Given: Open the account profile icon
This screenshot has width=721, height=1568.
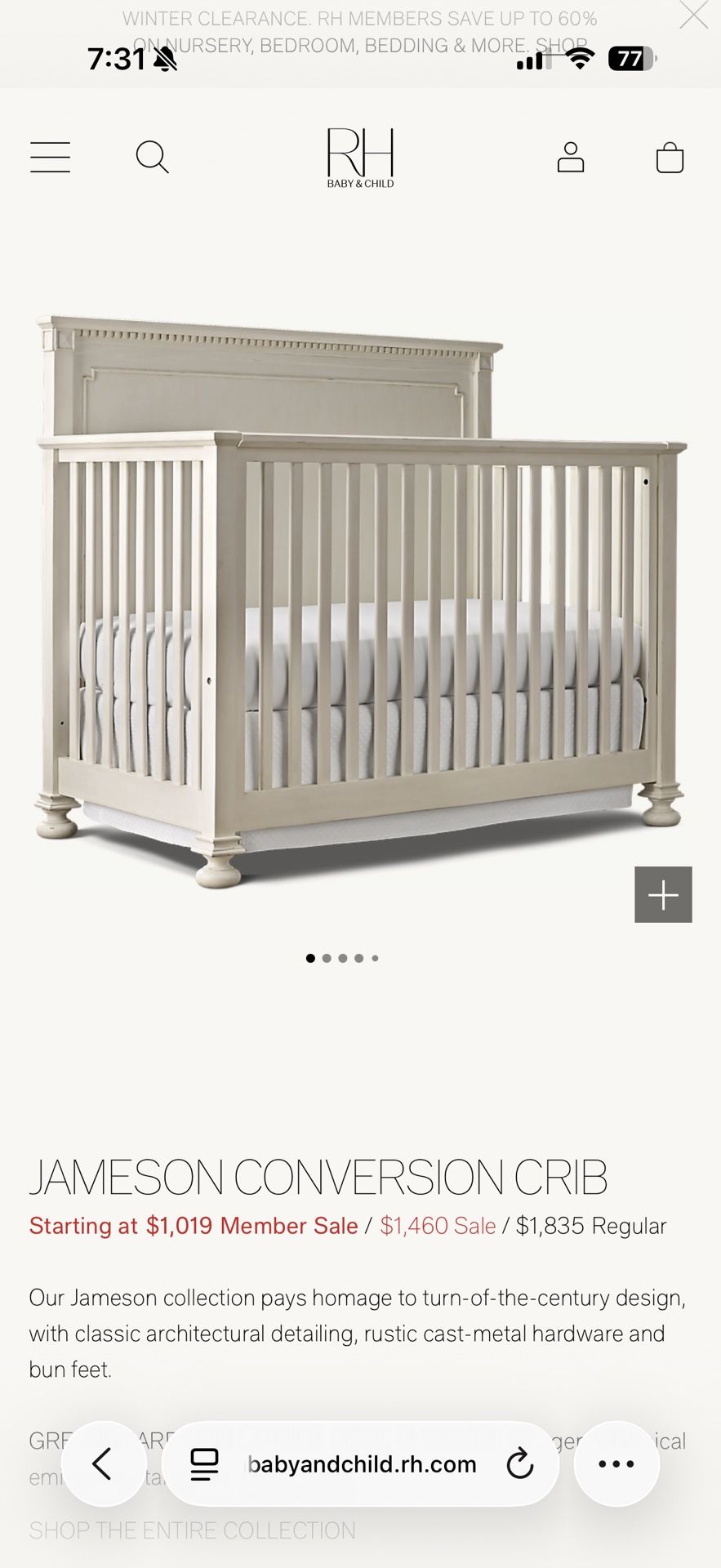Looking at the screenshot, I should (x=571, y=157).
